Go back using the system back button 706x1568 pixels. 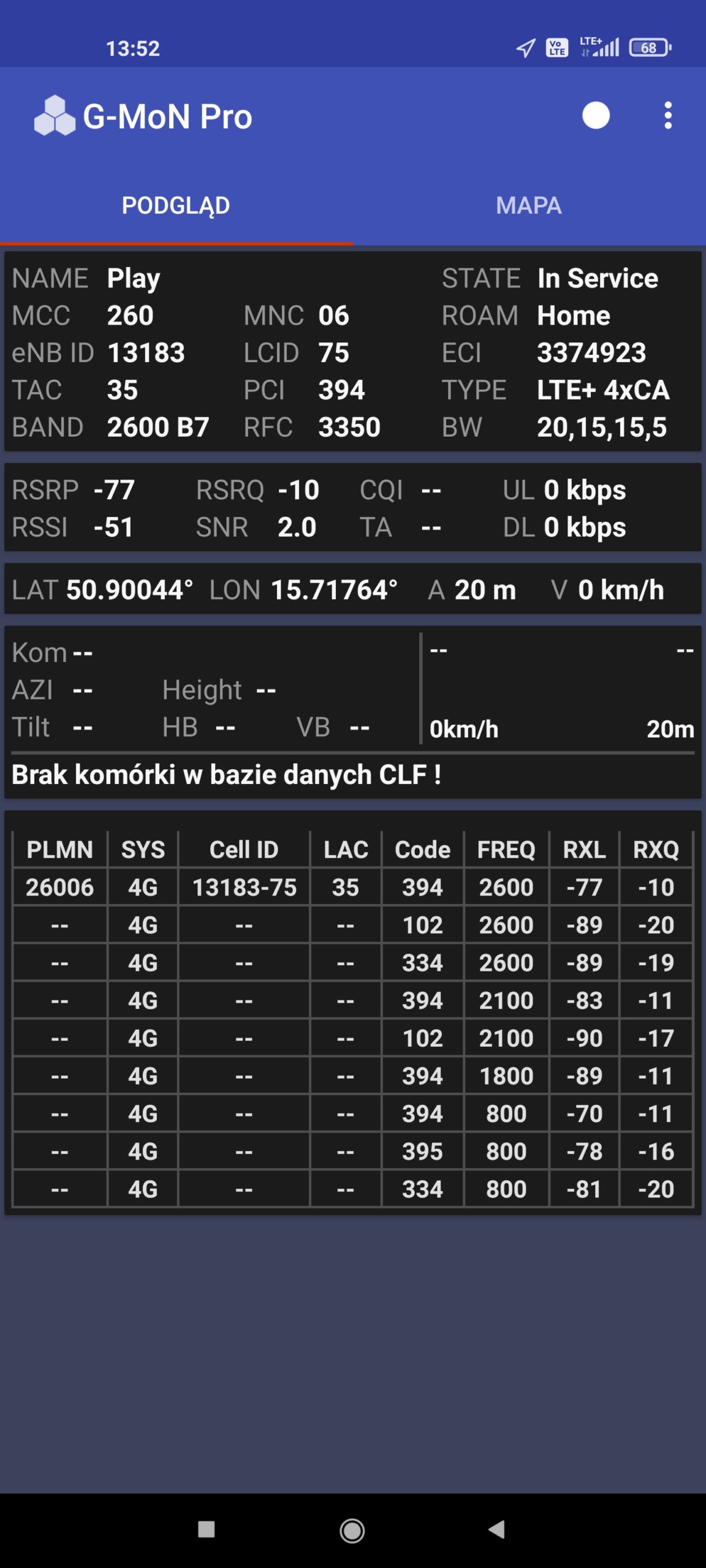tap(496, 1529)
